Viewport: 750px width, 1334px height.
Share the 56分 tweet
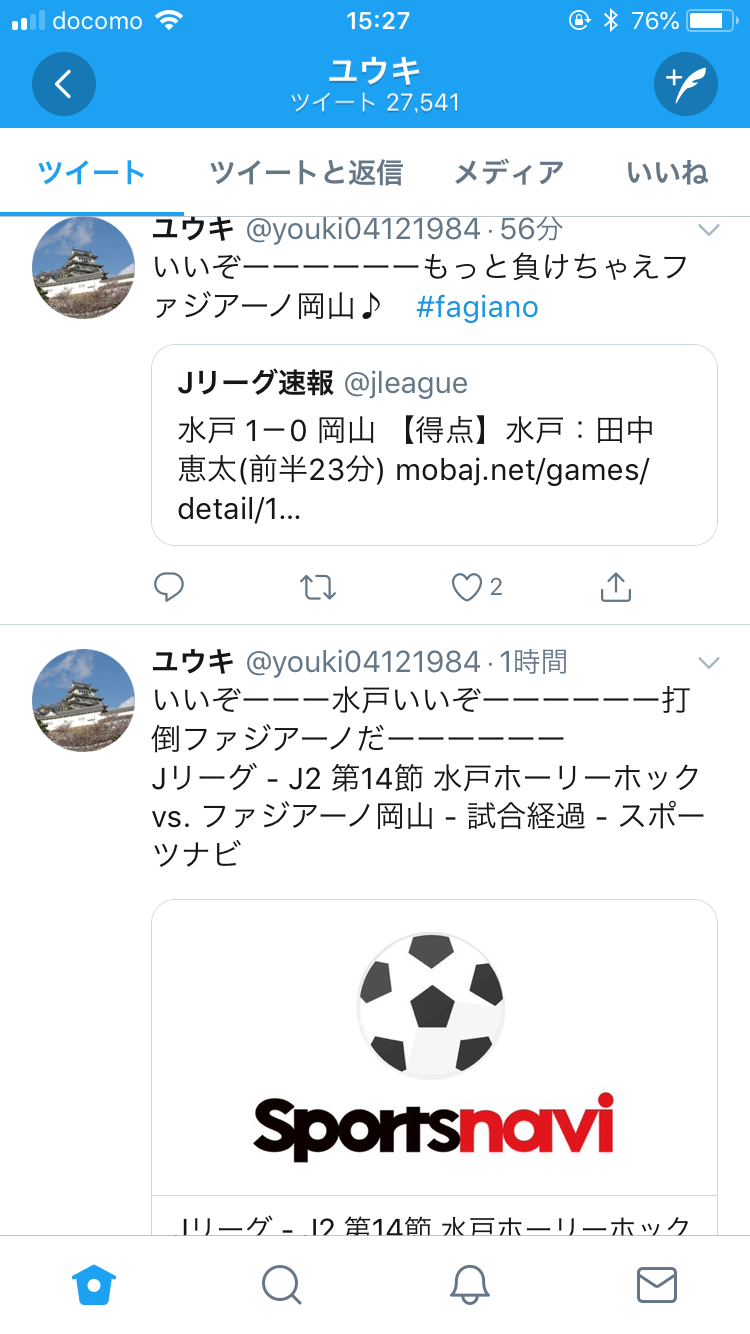[x=615, y=587]
